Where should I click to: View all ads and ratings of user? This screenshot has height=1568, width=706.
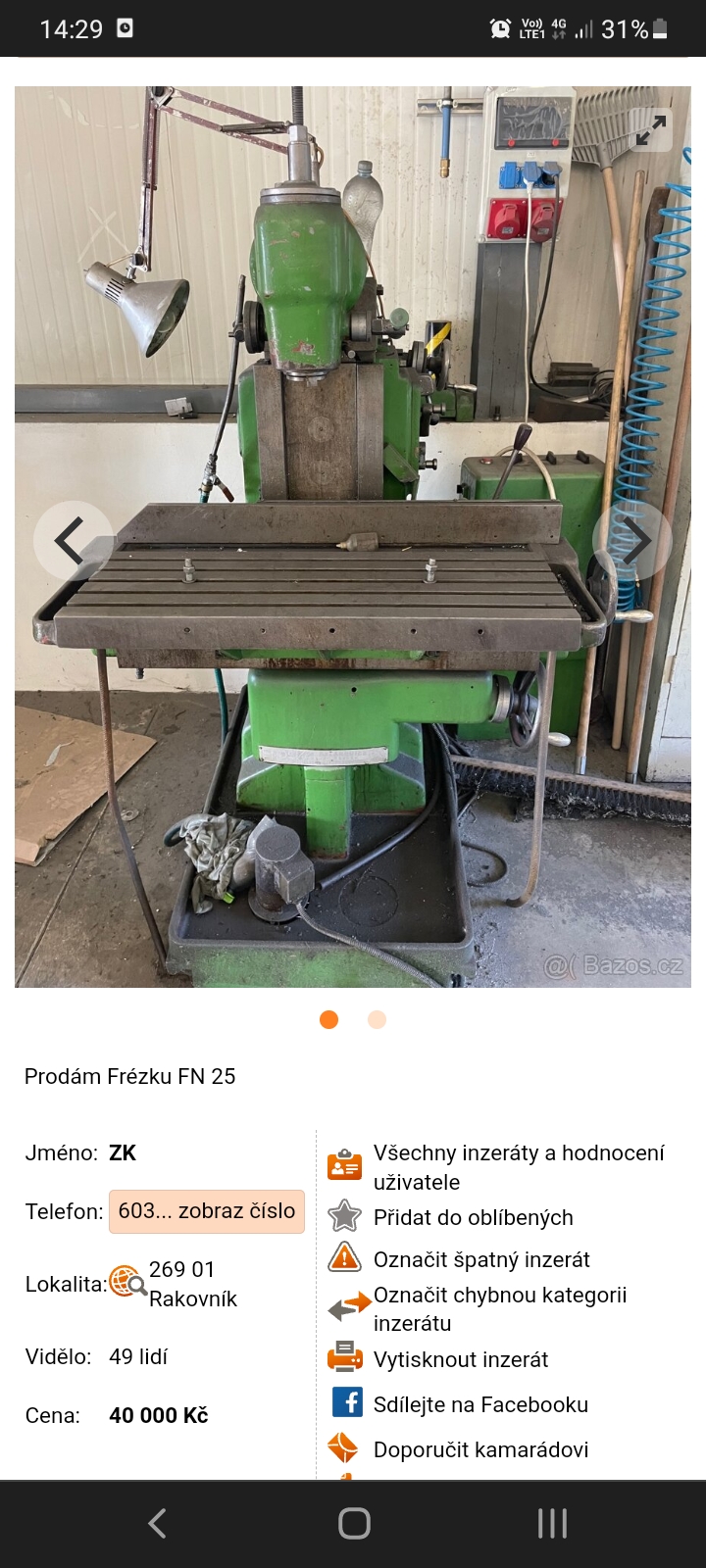[518, 1167]
